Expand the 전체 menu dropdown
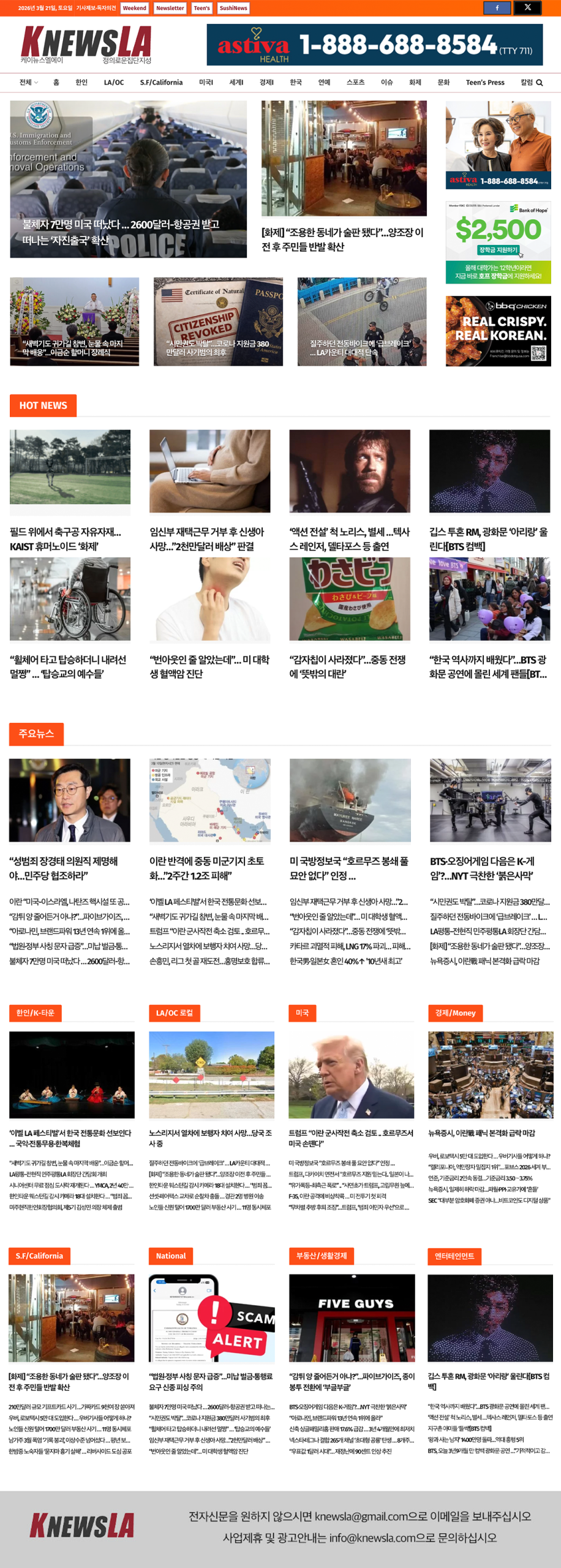 [28, 83]
